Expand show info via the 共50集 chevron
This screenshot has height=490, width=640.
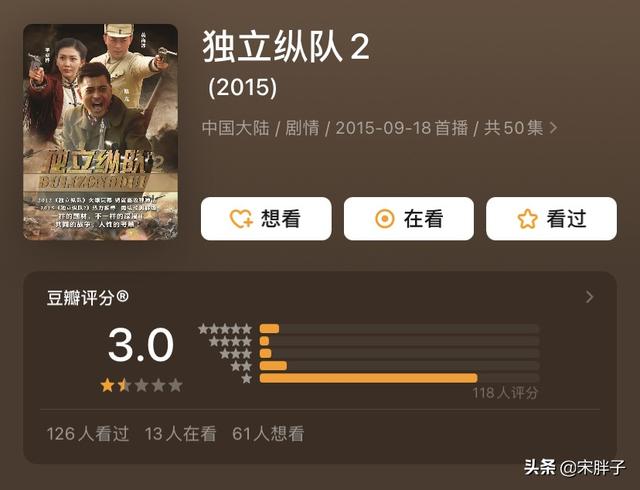[x=554, y=128]
